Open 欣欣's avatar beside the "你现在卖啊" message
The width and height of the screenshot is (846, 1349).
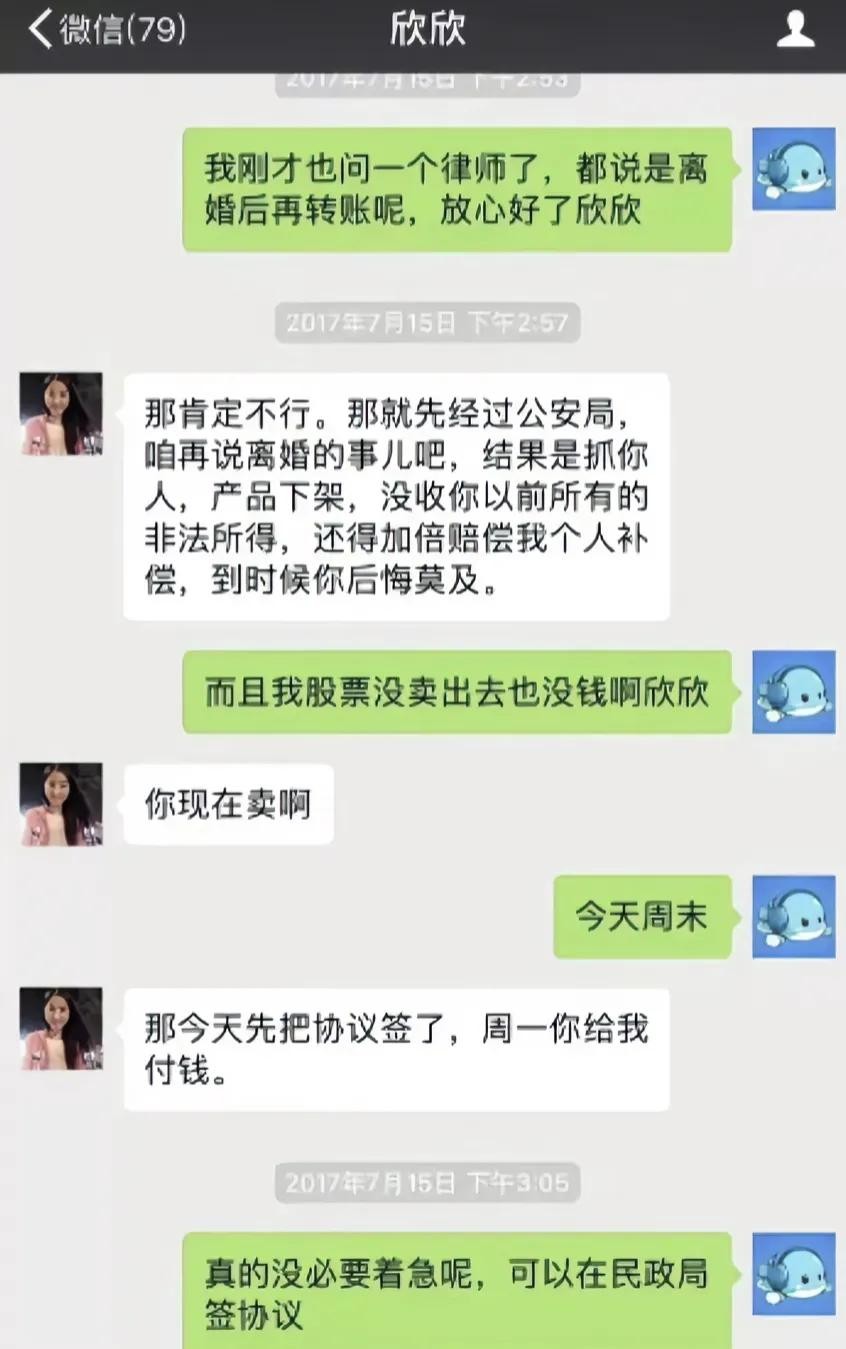tap(62, 804)
